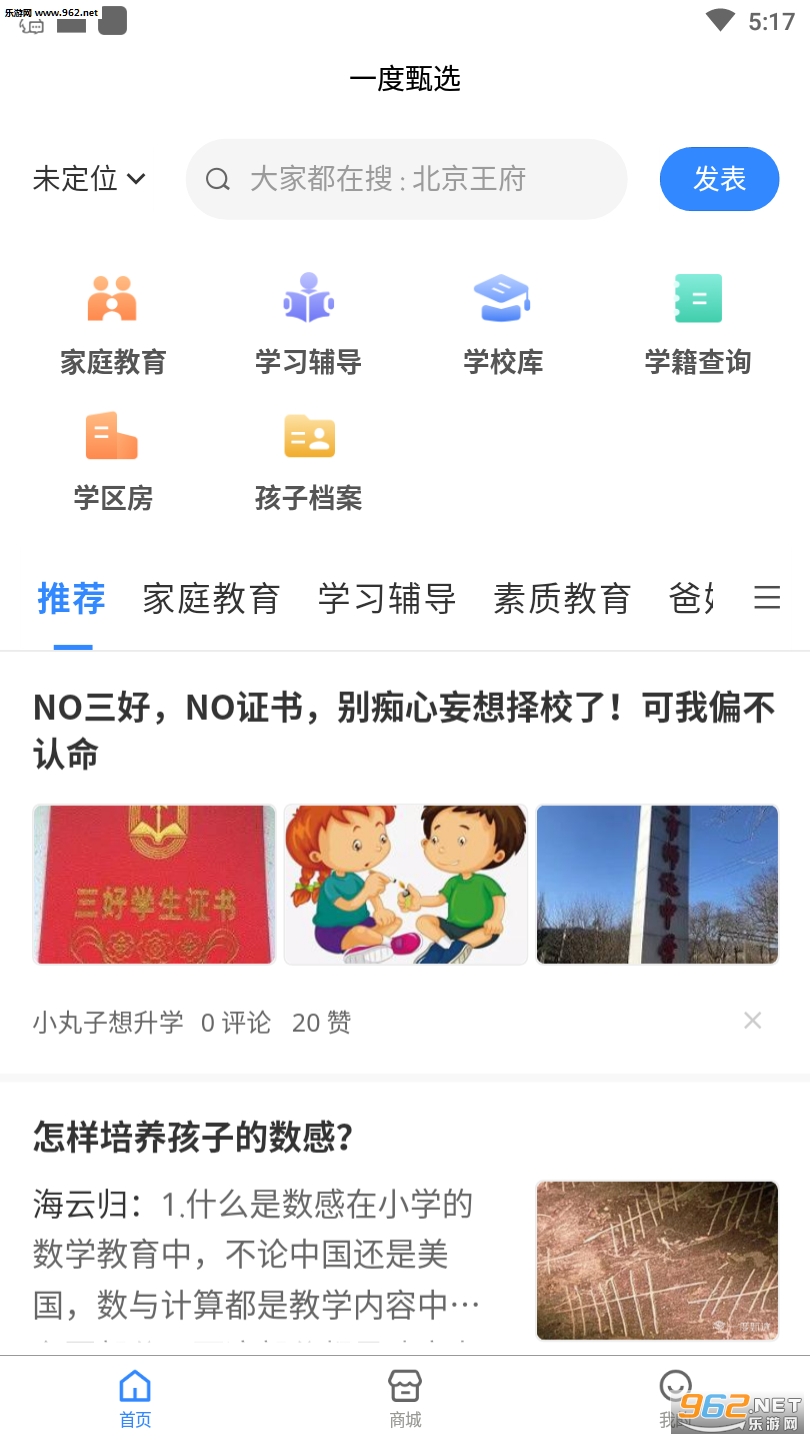Viewport: 810px width, 1440px height.
Task: Switch to the 商城 store tab
Action: point(405,1399)
